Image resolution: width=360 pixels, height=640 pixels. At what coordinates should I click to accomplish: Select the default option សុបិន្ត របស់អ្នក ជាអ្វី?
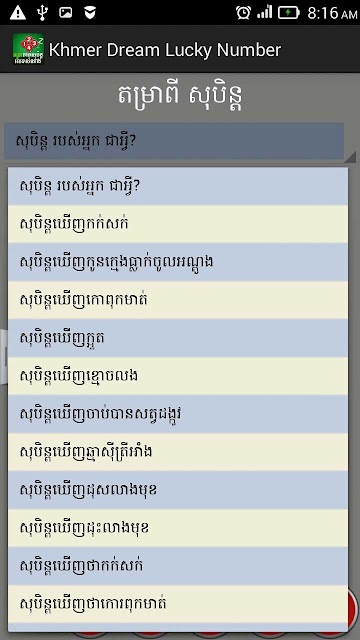pos(178,186)
